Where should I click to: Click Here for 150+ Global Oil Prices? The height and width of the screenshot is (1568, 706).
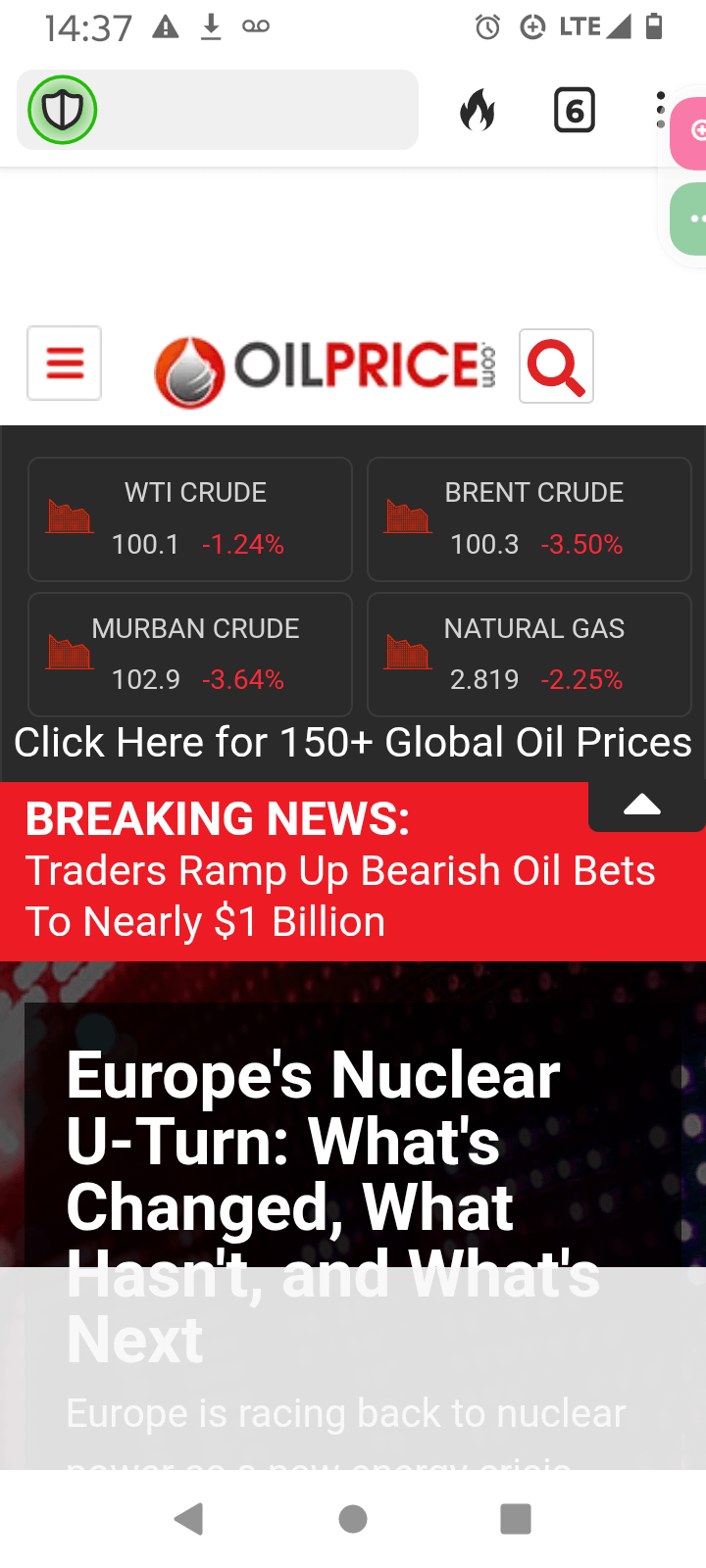pyautogui.click(x=353, y=743)
